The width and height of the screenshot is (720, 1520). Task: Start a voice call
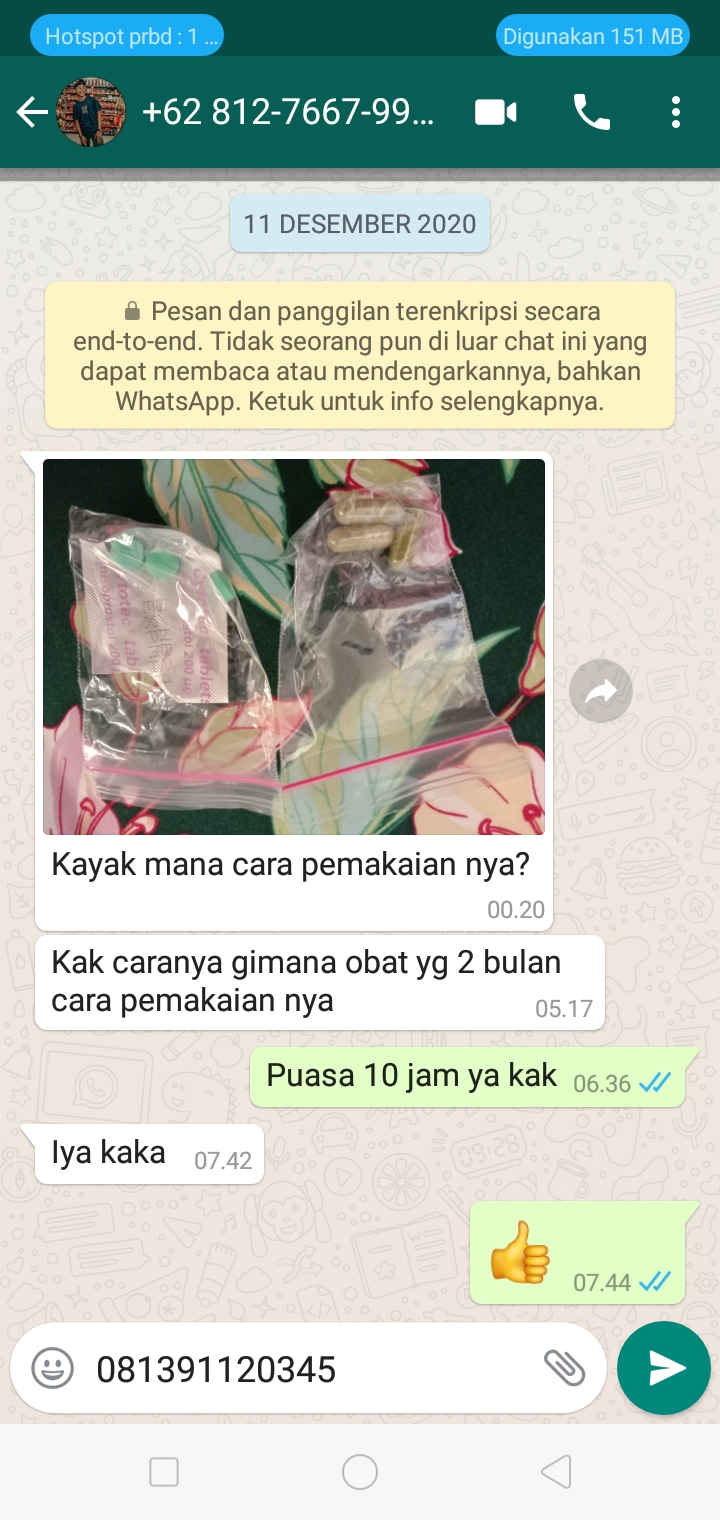[x=591, y=113]
